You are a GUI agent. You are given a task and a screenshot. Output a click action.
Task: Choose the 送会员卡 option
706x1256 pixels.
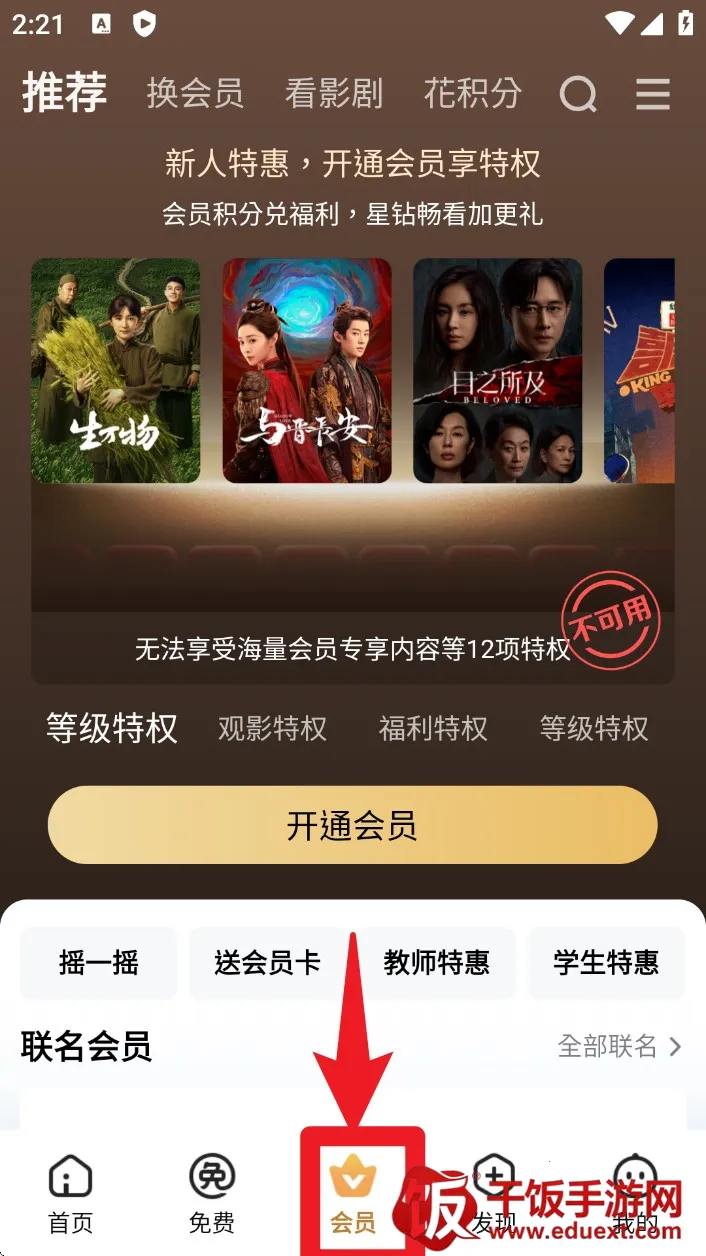(268, 963)
